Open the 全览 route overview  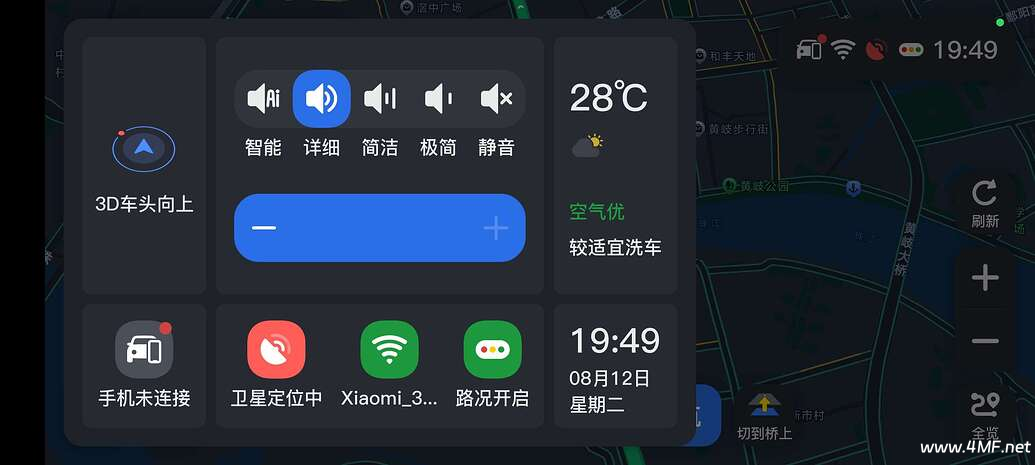(985, 413)
